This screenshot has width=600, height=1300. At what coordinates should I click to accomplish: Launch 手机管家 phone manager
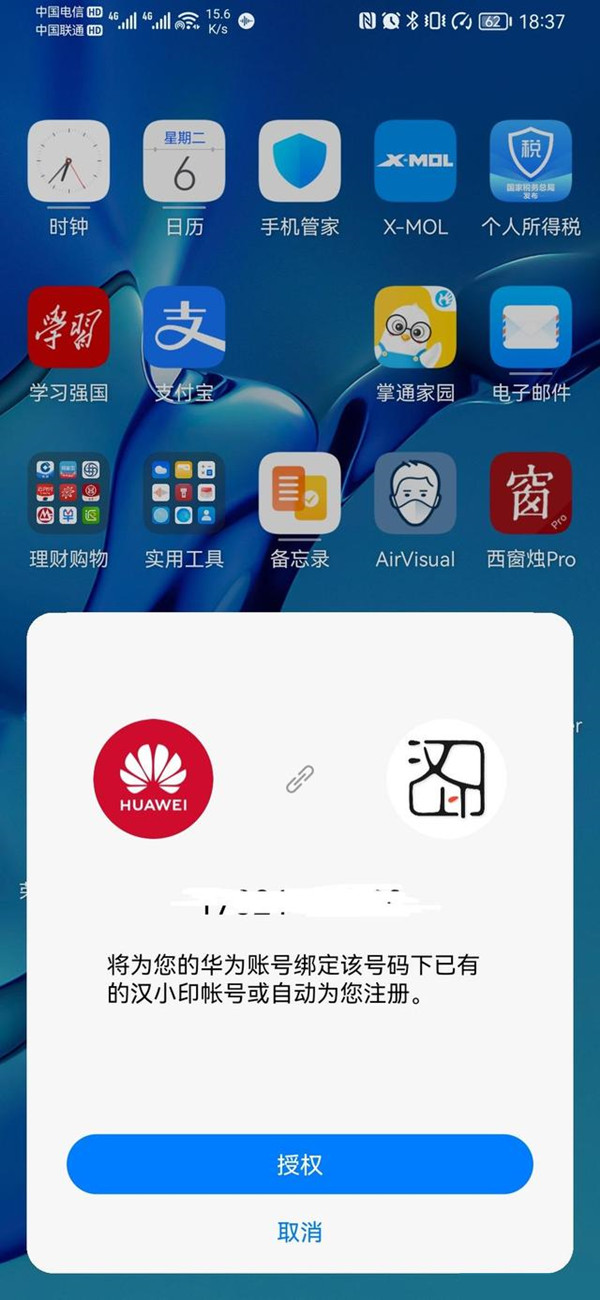(x=299, y=162)
